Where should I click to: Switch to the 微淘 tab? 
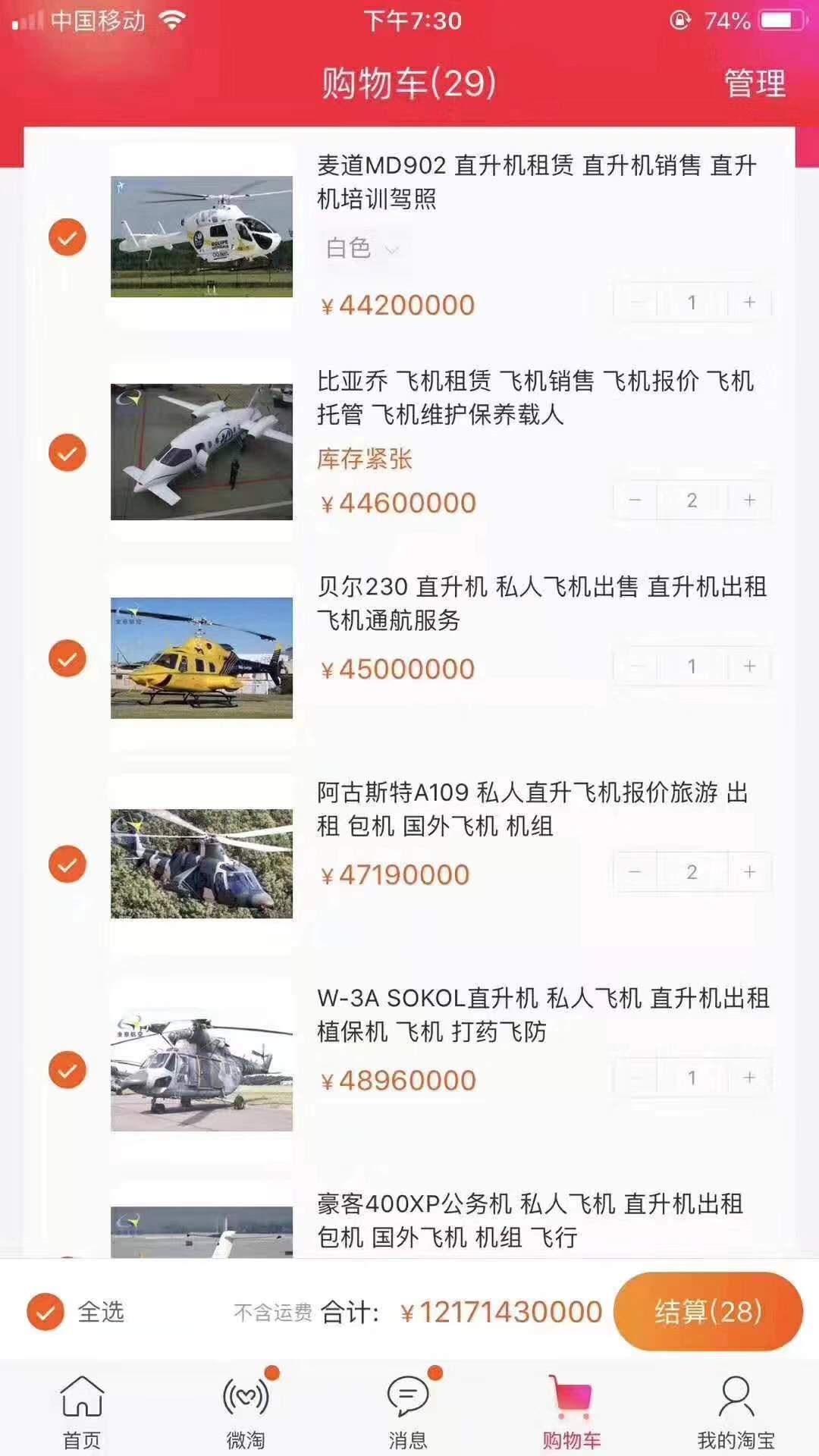[x=246, y=1410]
